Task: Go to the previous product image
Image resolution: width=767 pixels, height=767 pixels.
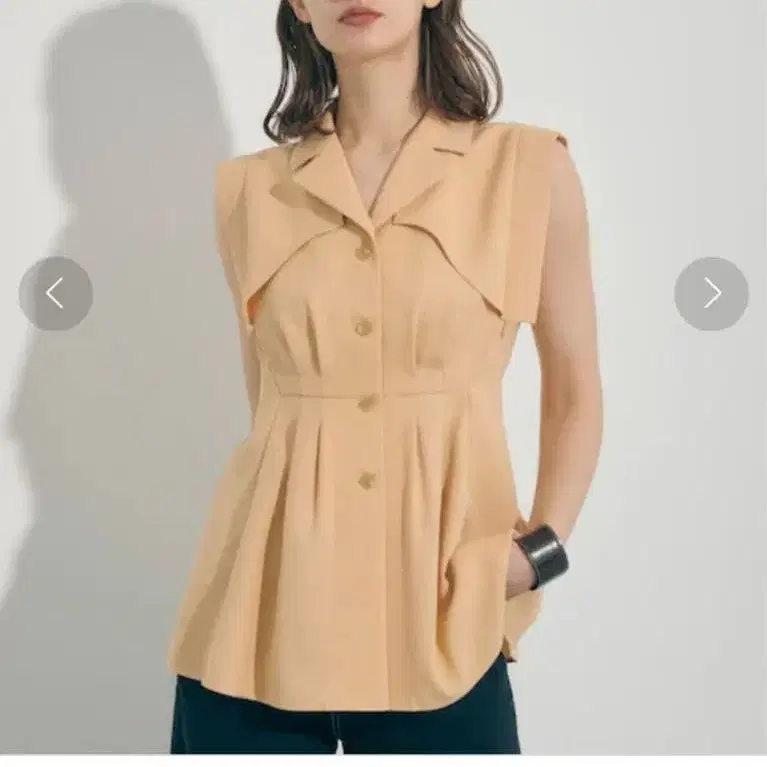Action: coord(56,293)
